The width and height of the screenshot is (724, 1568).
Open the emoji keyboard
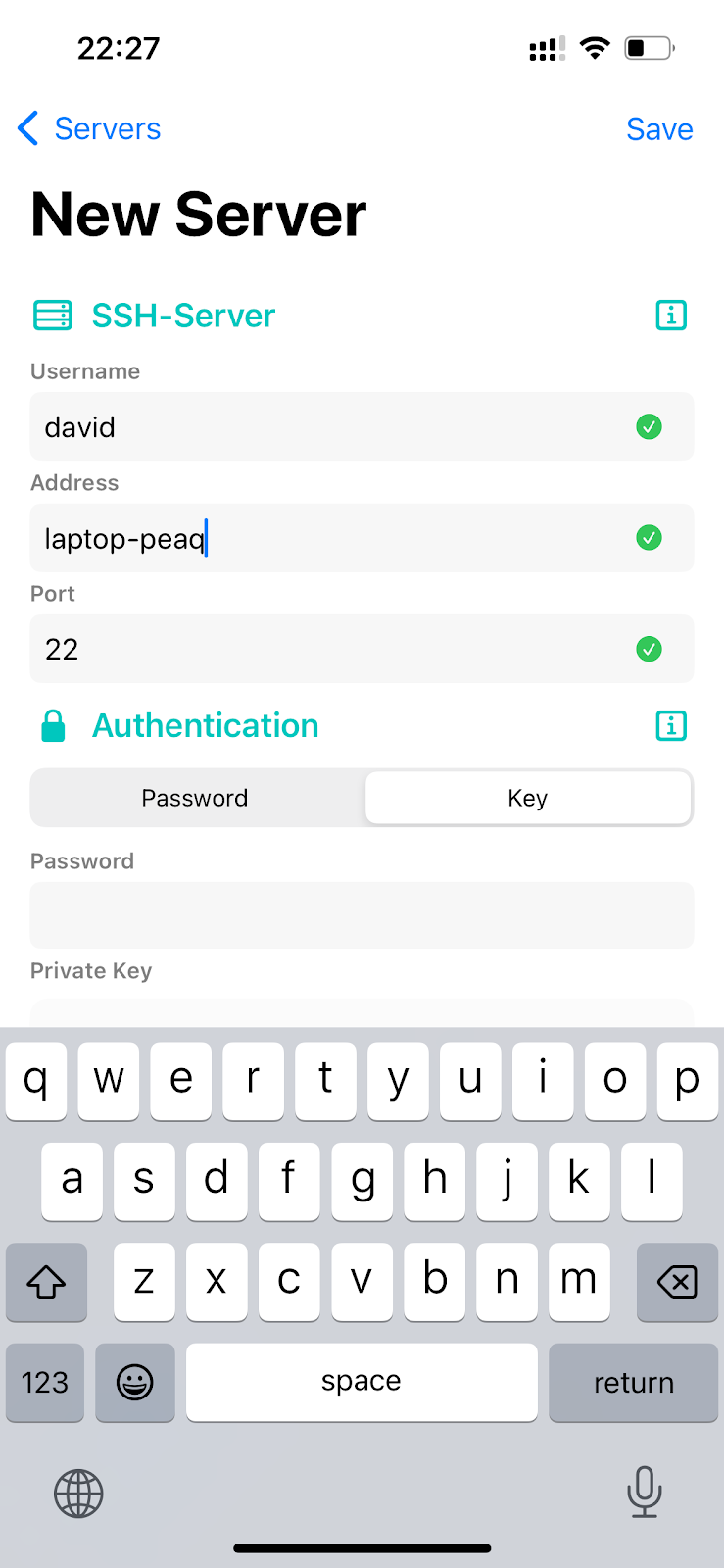pos(135,1382)
